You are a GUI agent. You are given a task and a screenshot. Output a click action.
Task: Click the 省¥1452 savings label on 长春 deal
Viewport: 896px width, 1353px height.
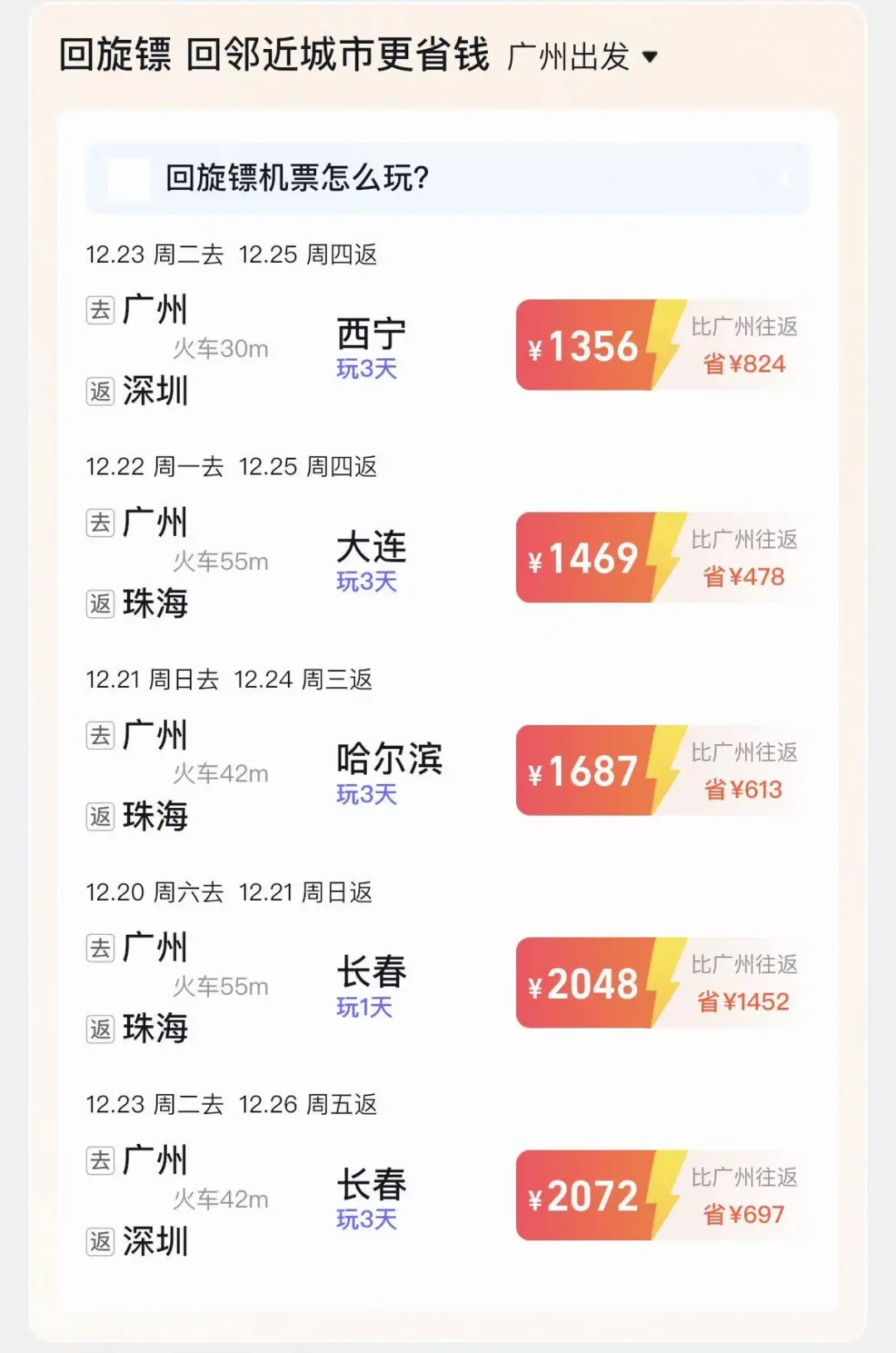pyautogui.click(x=745, y=1001)
